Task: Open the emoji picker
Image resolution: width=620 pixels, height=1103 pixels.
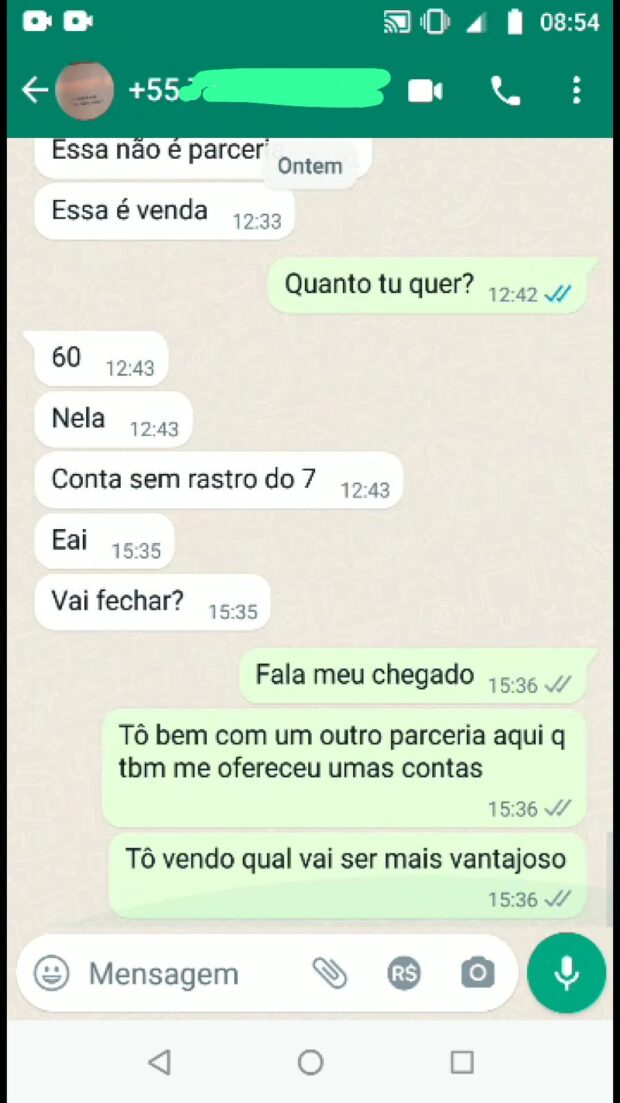Action: click(x=52, y=973)
